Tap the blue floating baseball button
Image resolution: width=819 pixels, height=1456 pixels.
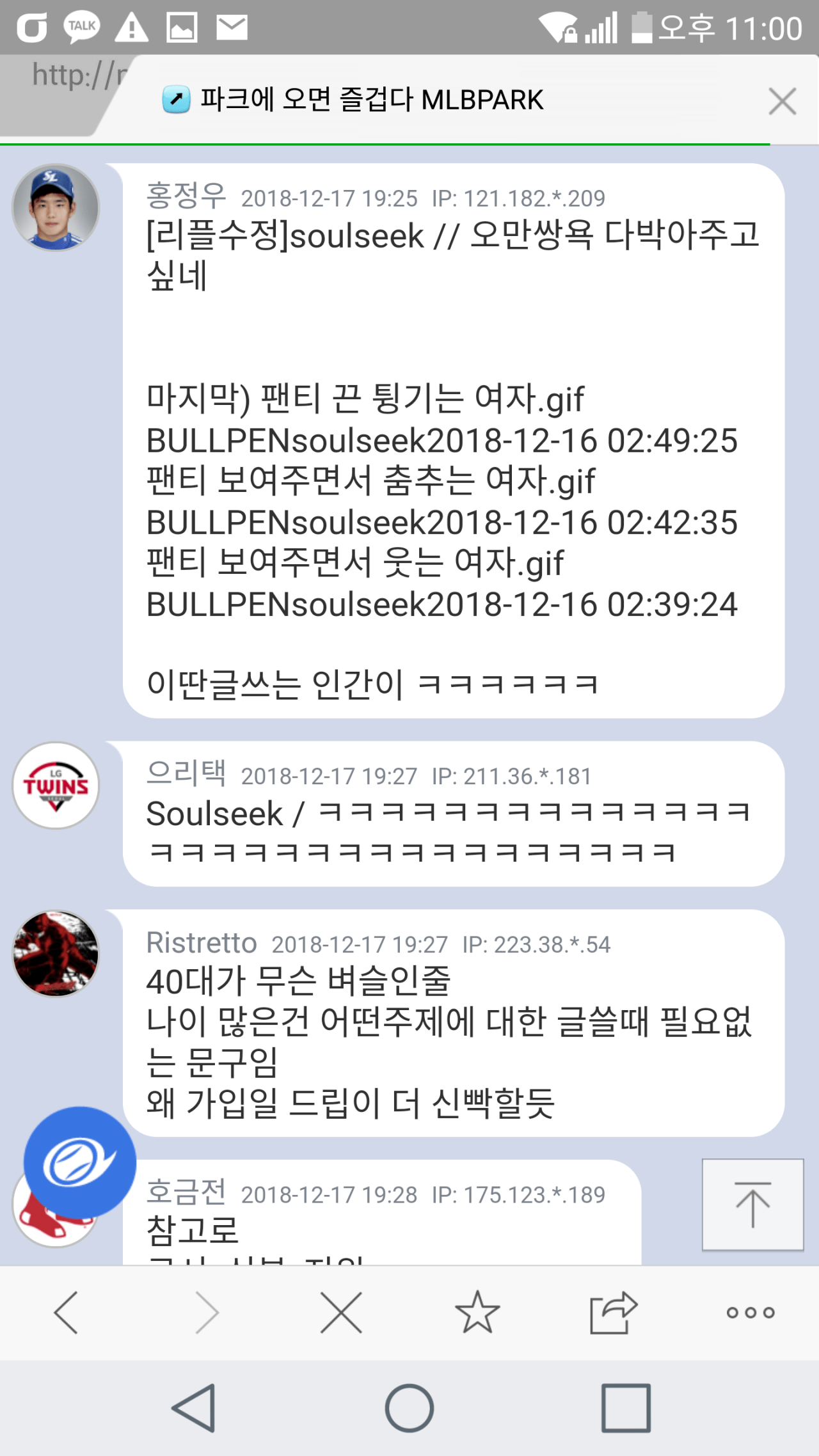[79, 1162]
